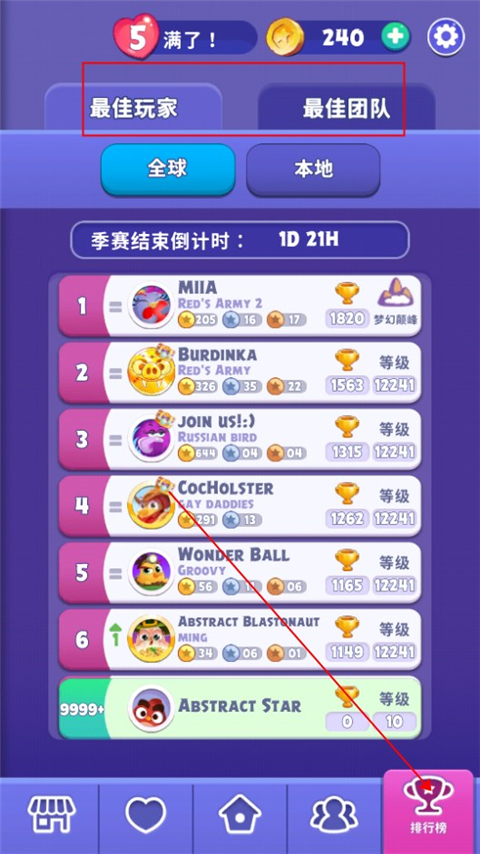The height and width of the screenshot is (854, 480).
Task: View Wonder Ball's player entry
Action: pyautogui.click(x=240, y=572)
